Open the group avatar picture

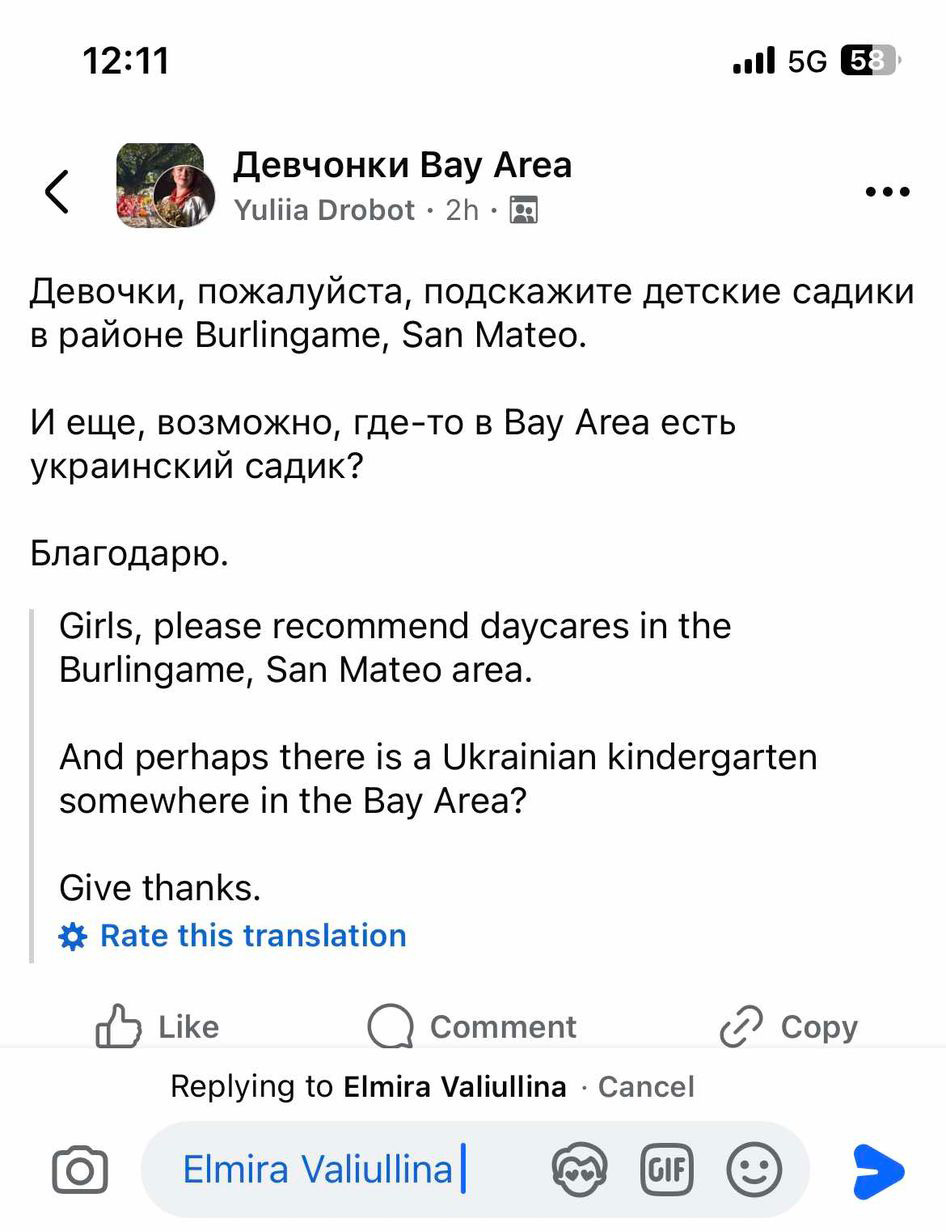160,186
